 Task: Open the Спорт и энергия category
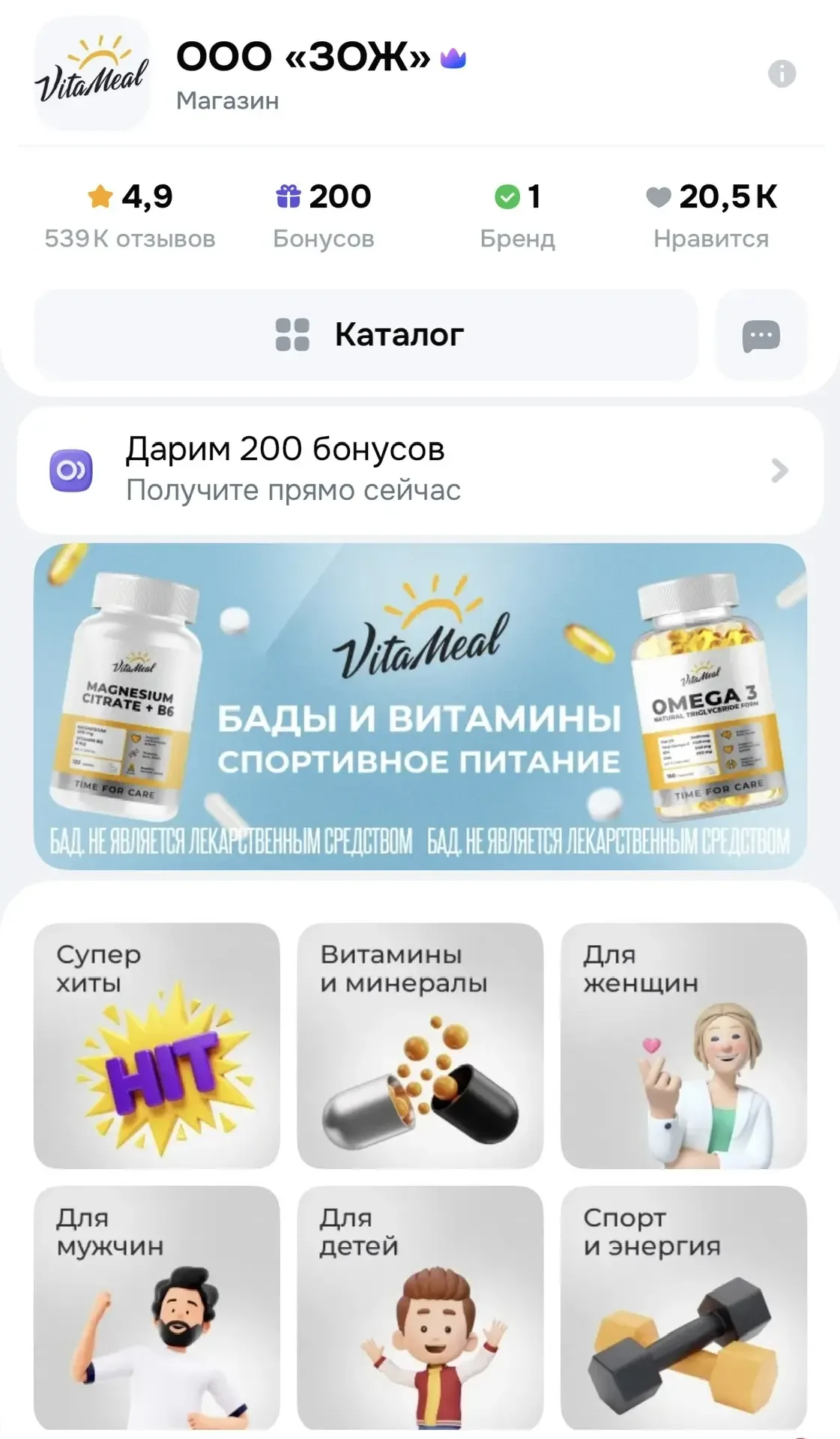point(683,1307)
